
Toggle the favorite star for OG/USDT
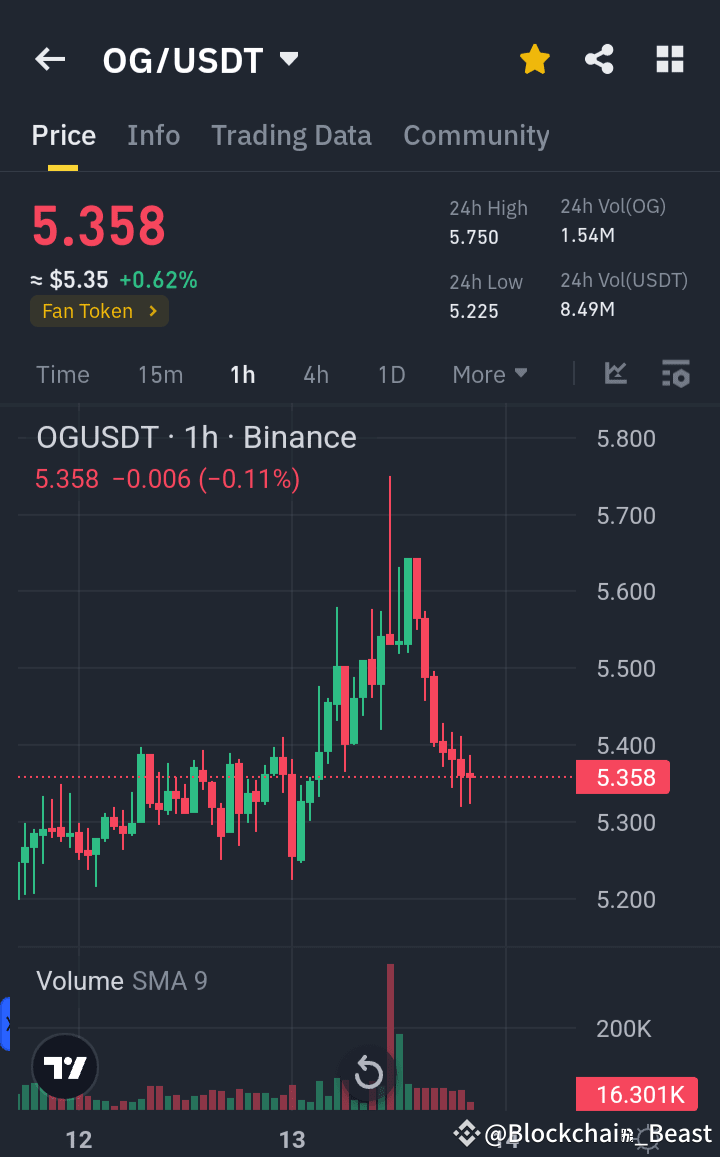tap(534, 59)
